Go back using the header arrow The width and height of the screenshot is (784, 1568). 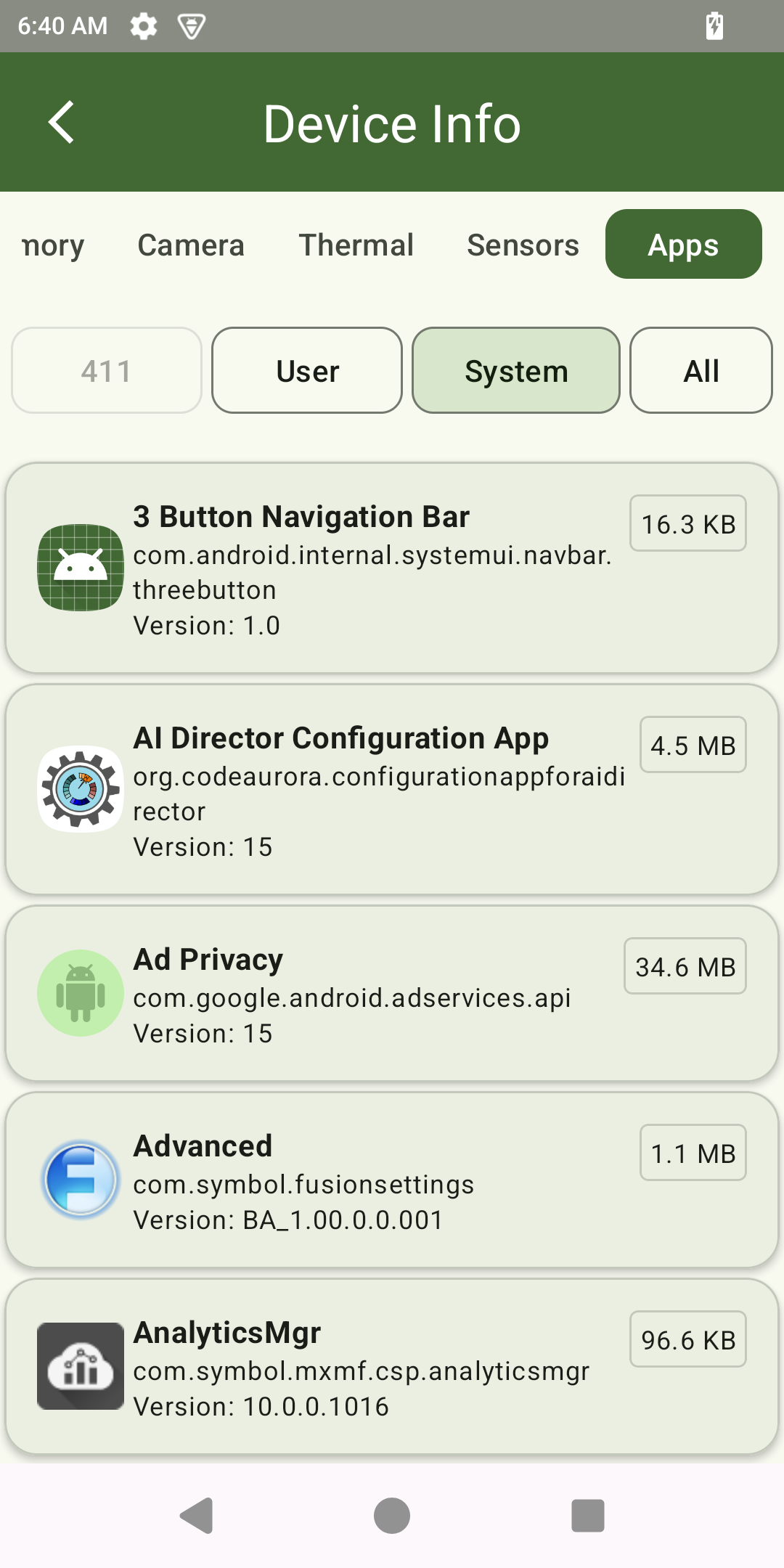62,123
